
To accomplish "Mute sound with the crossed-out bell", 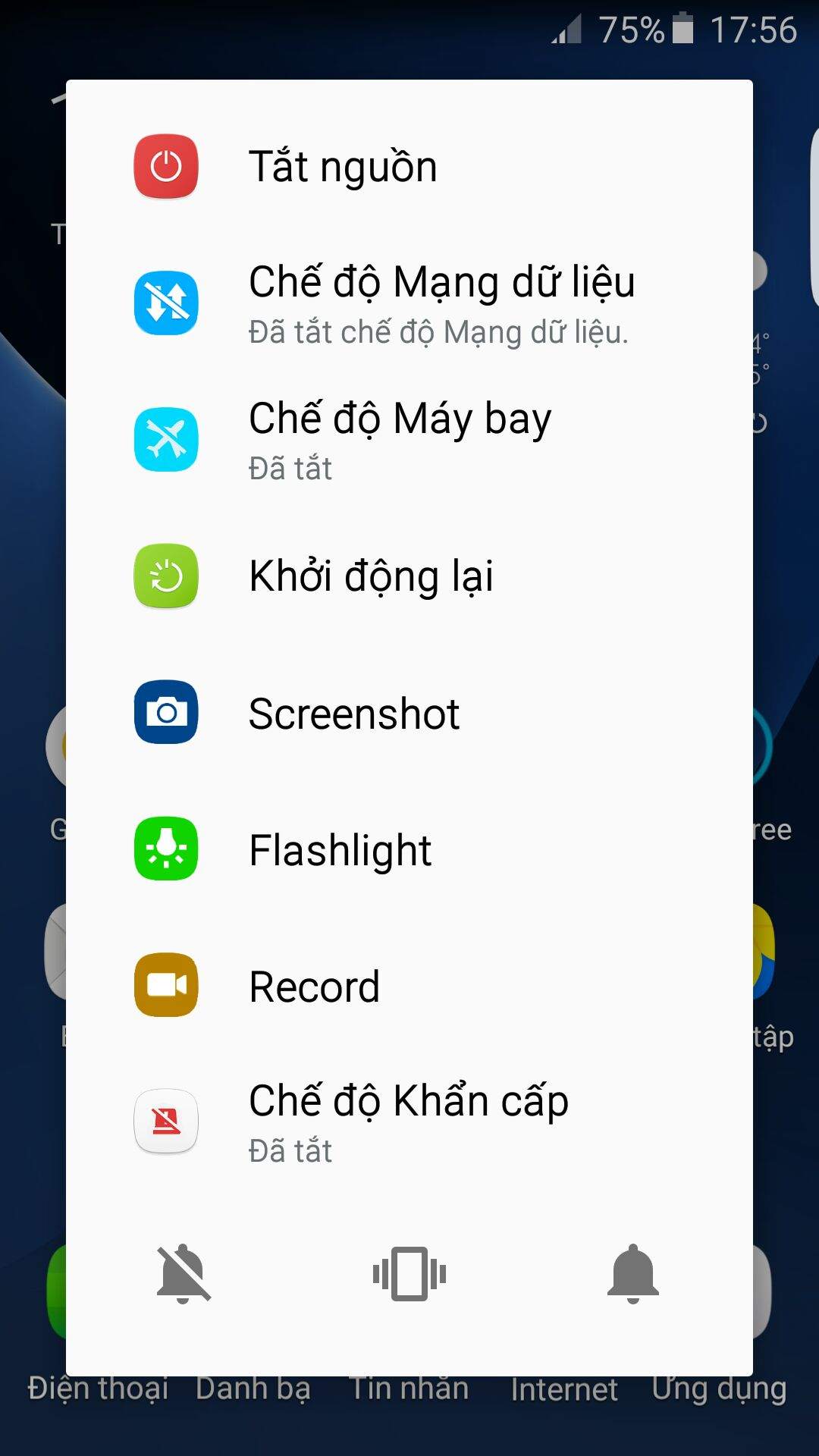I will click(184, 1274).
